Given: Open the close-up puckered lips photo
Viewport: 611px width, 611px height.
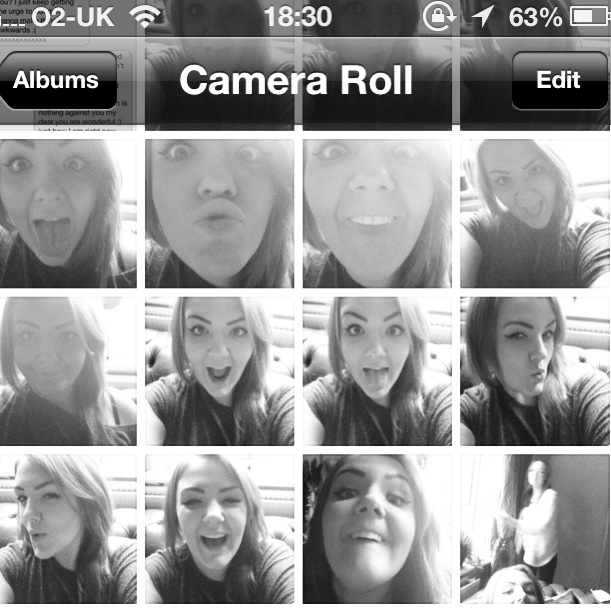Looking at the screenshot, I should pos(219,213).
